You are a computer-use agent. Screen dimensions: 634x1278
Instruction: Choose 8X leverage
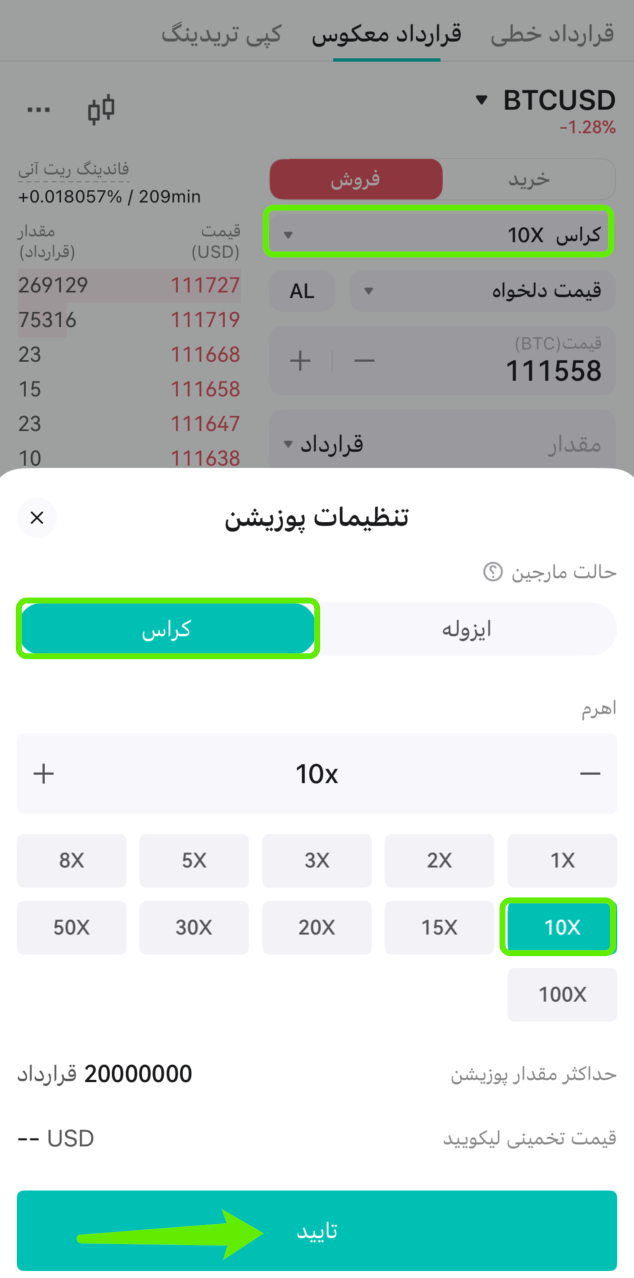(72, 861)
